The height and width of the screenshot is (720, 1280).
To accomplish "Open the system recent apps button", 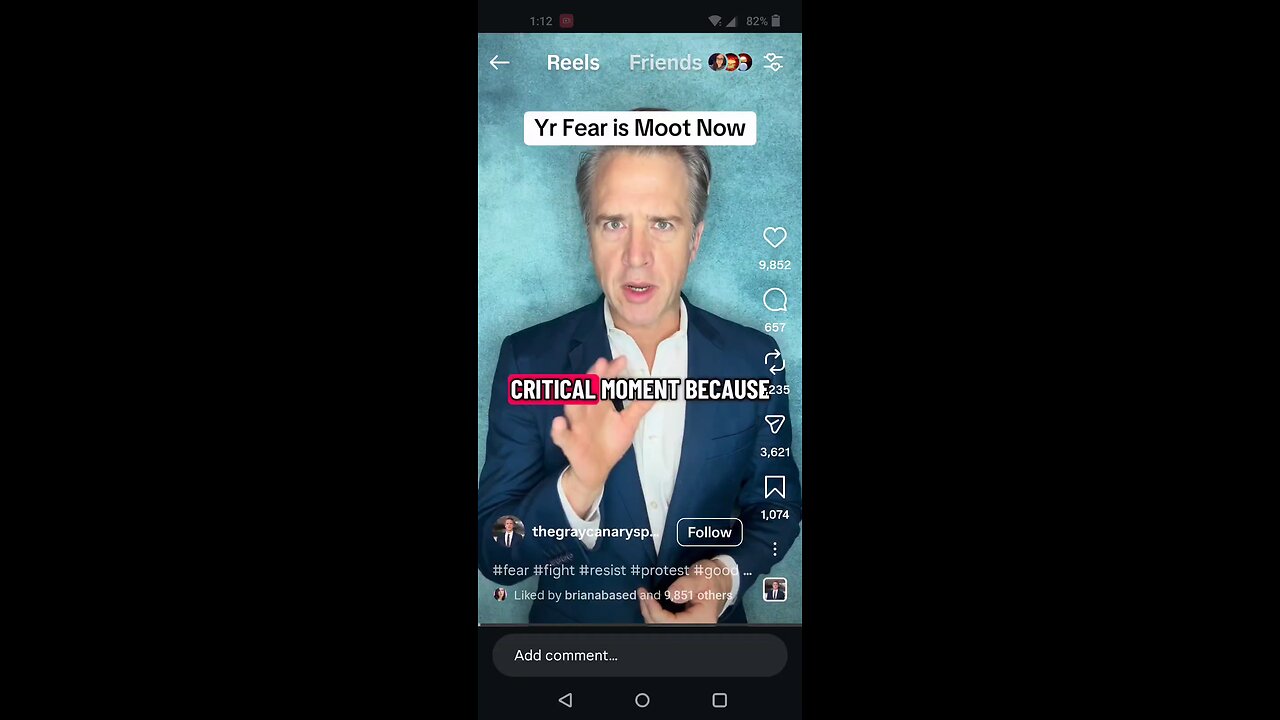I will click(x=719, y=701).
